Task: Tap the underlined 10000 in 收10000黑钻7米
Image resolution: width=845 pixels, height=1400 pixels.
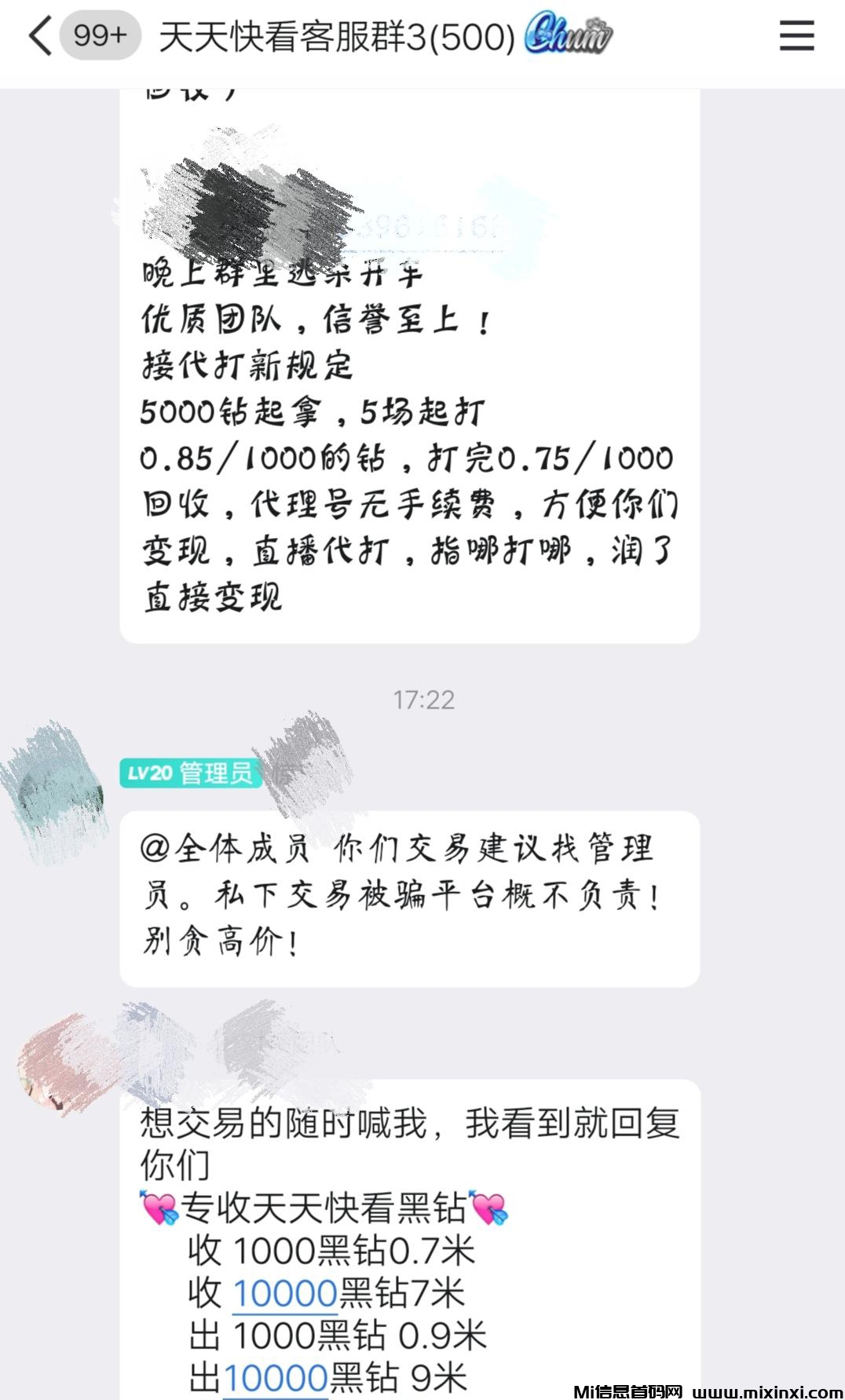Action: point(285,1293)
